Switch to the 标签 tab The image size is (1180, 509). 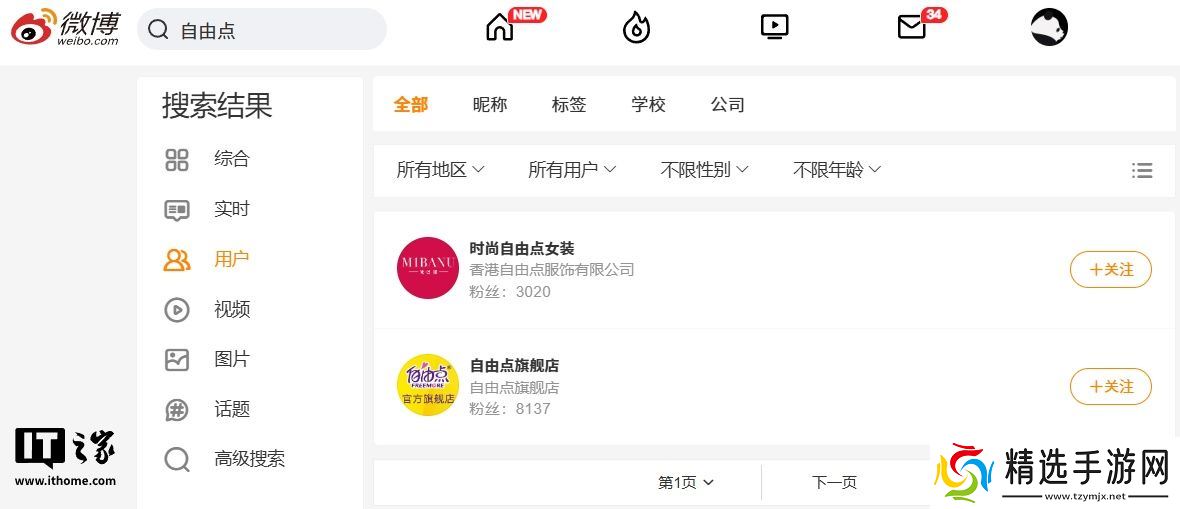(x=569, y=105)
